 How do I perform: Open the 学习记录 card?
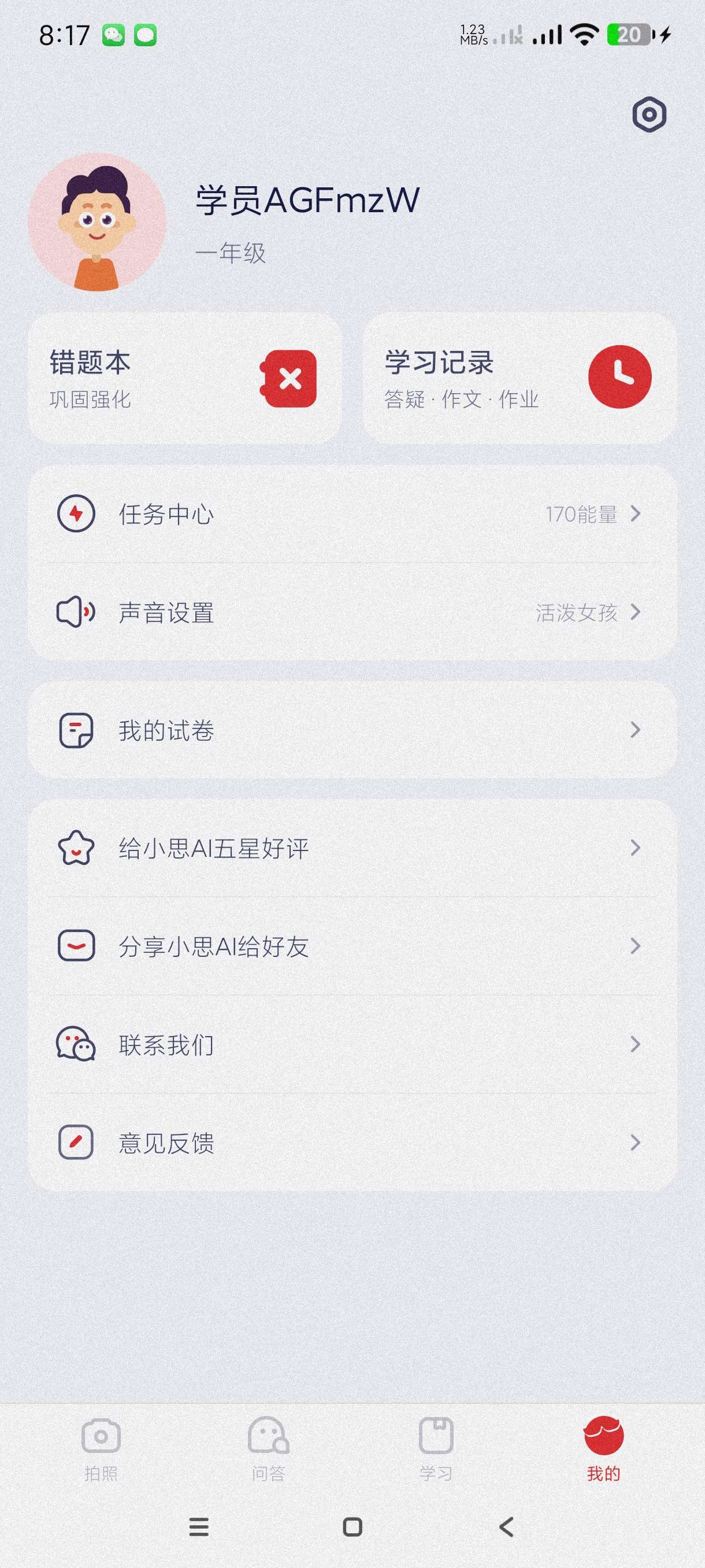[x=520, y=378]
